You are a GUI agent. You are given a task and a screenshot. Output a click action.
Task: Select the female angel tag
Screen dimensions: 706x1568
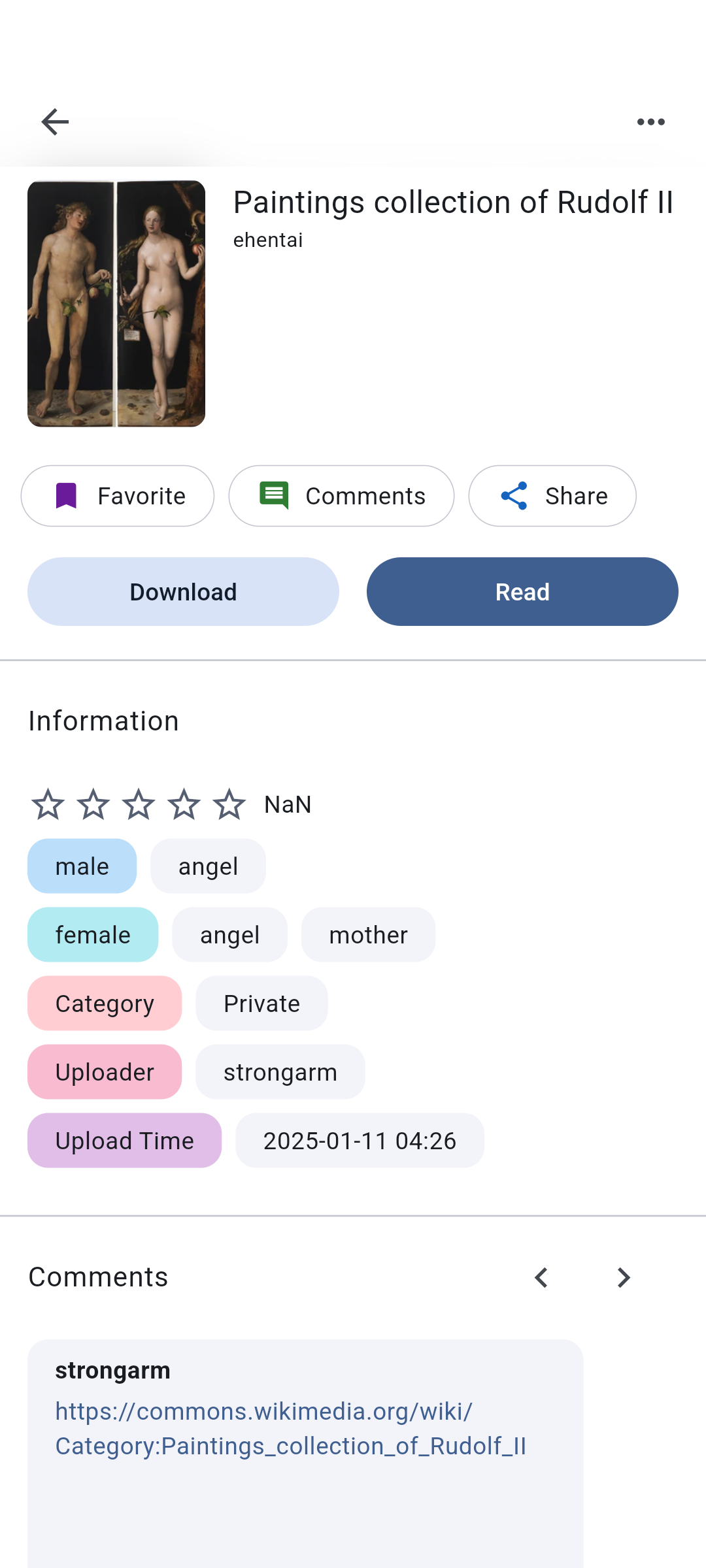[x=229, y=935]
